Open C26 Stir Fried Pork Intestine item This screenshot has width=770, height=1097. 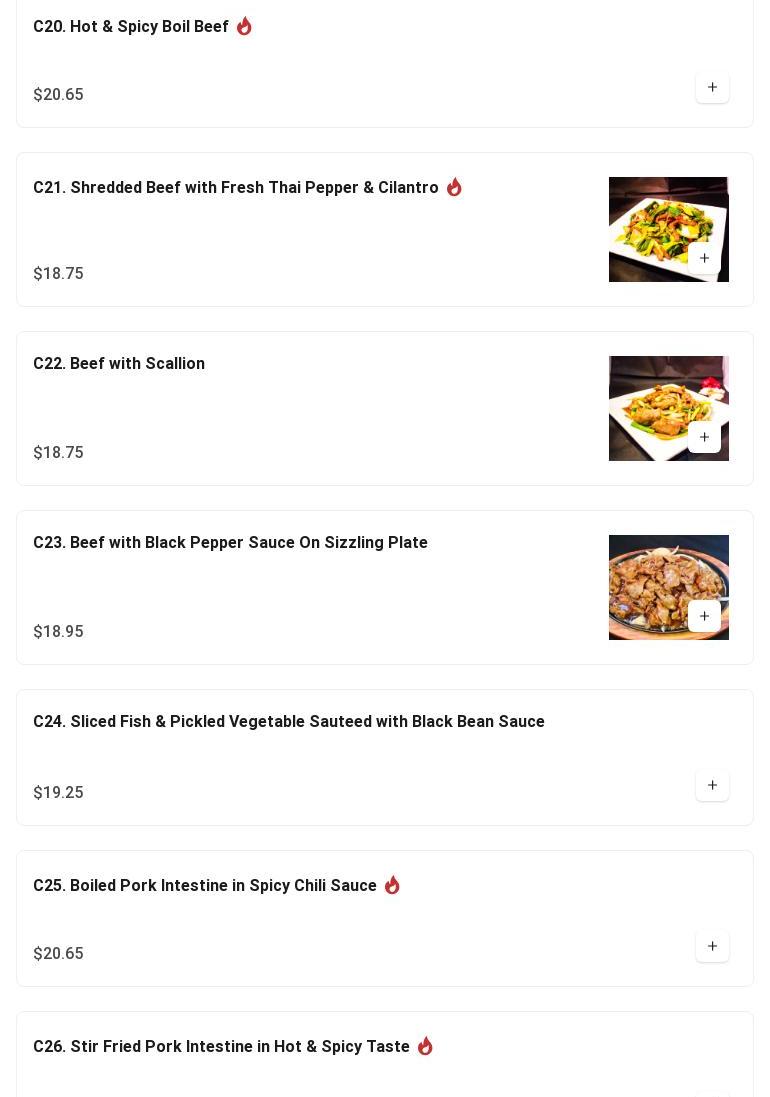click(x=221, y=1047)
